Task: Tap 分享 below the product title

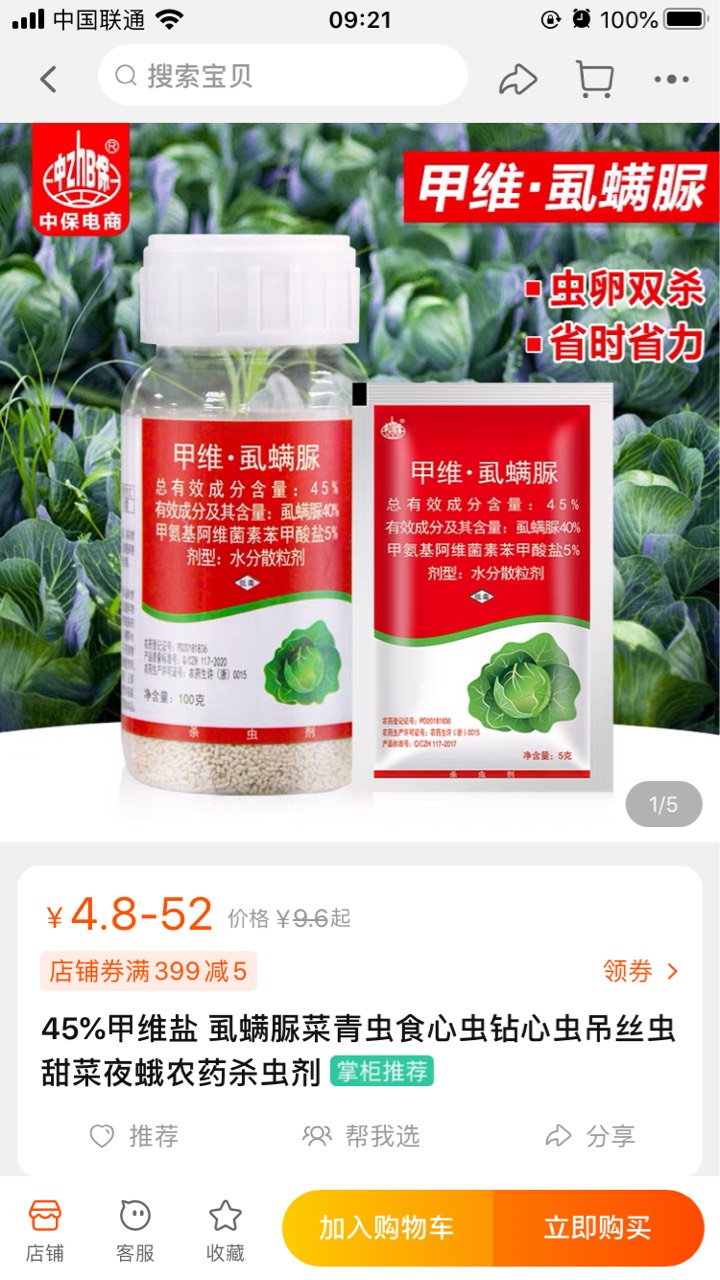Action: (x=590, y=1136)
